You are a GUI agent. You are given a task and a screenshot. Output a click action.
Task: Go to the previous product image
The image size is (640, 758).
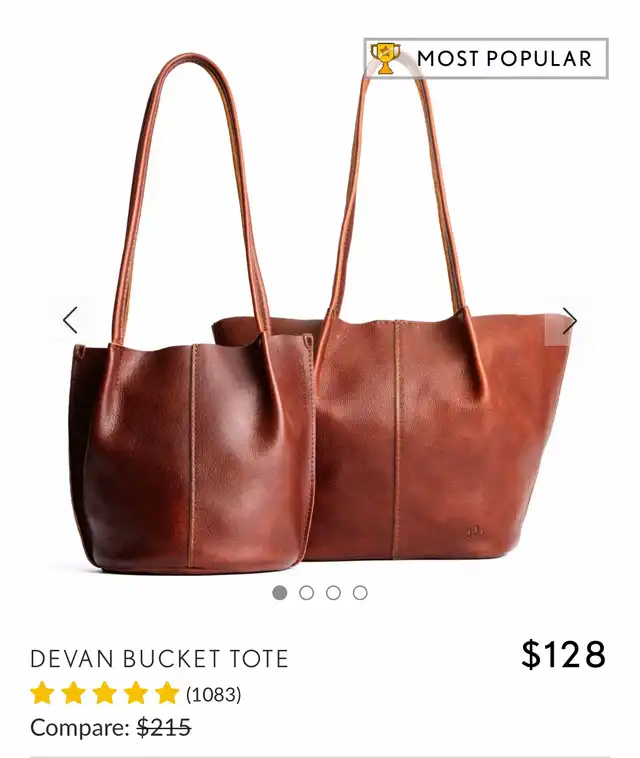click(70, 321)
